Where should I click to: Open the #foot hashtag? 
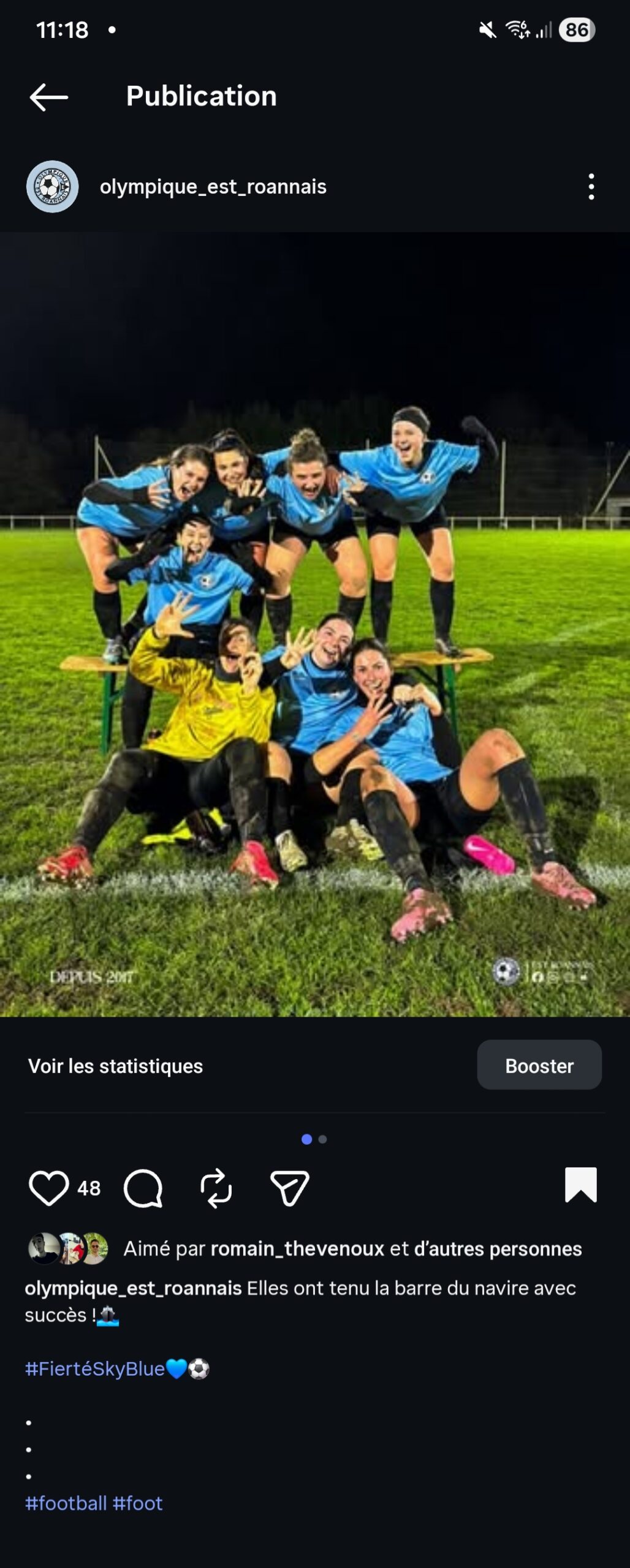point(138,1503)
